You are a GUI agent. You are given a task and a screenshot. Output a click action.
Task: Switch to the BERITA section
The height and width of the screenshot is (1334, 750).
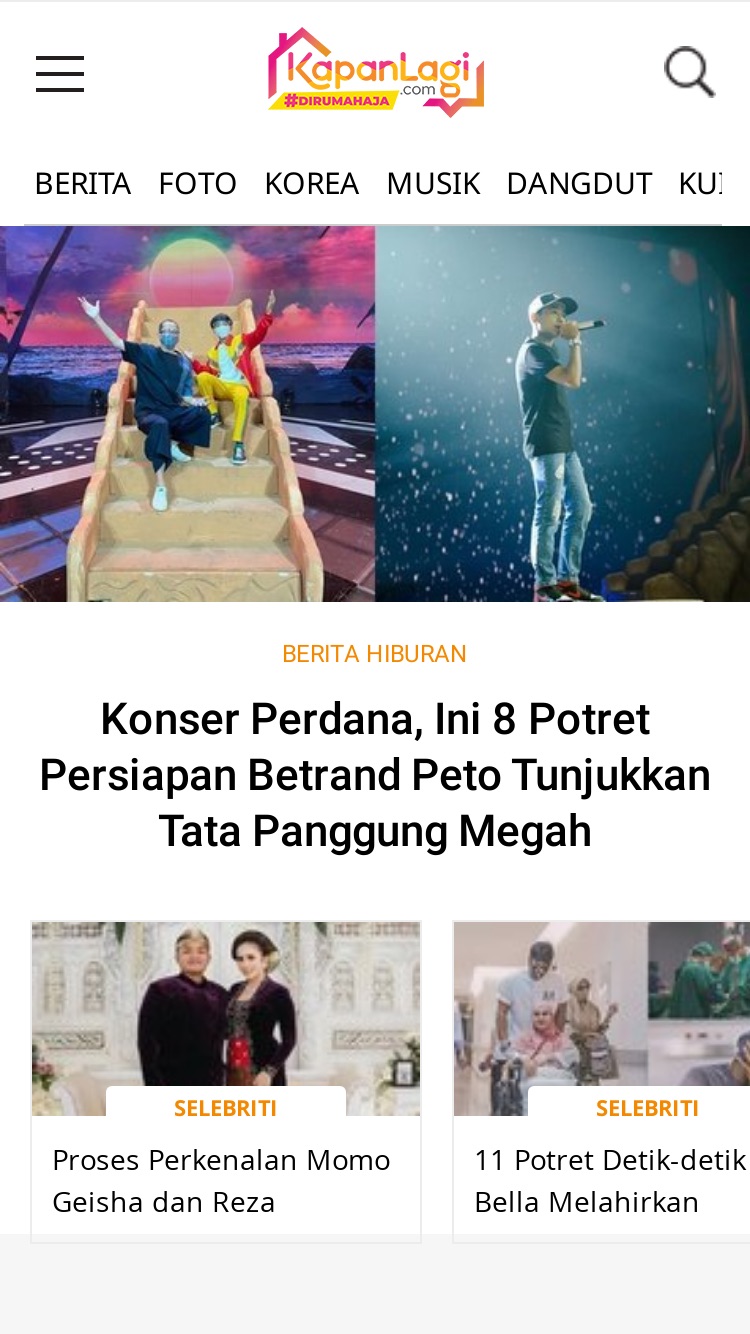coord(82,184)
